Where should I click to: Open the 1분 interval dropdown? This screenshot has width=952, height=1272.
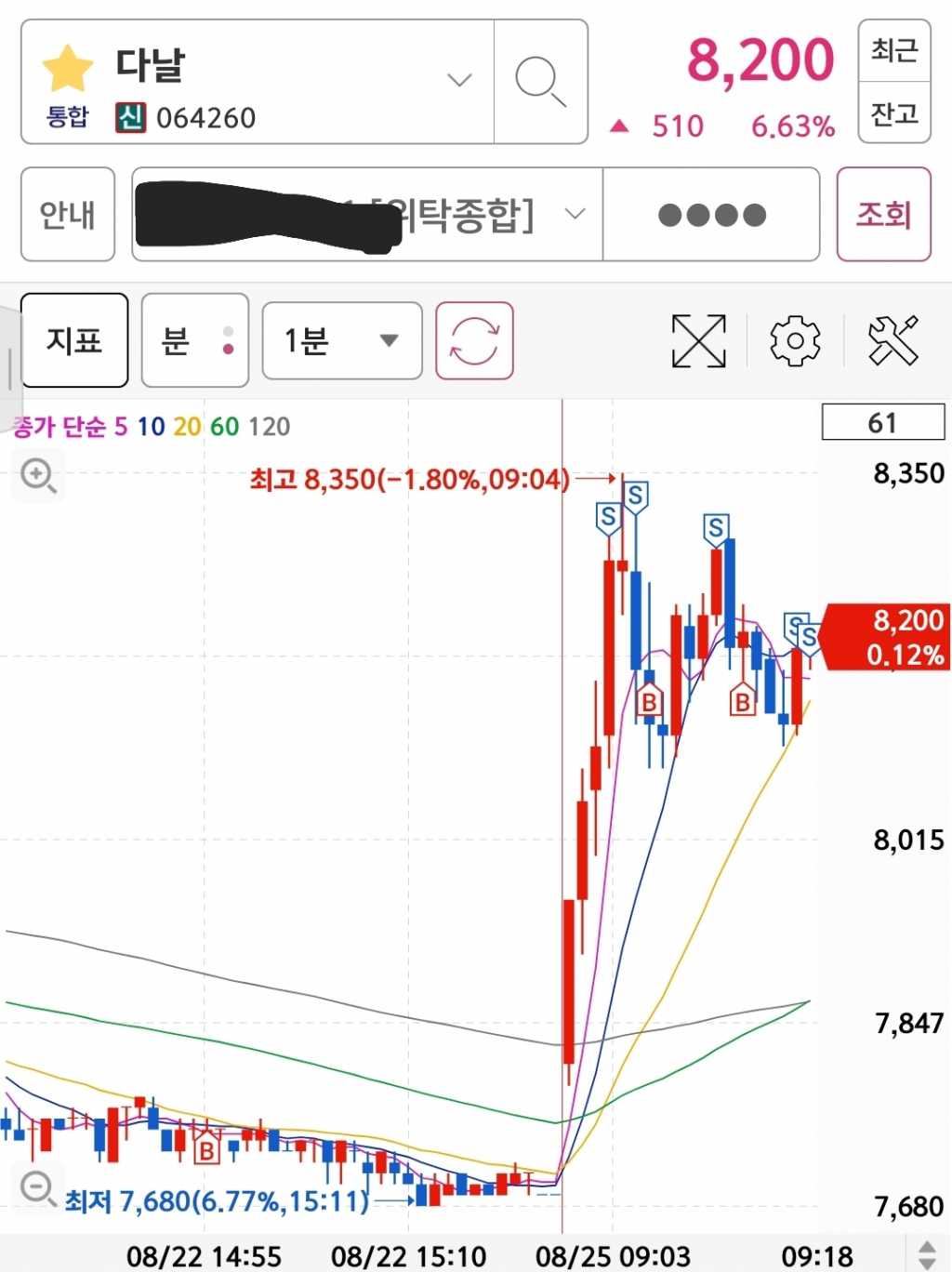[x=341, y=340]
